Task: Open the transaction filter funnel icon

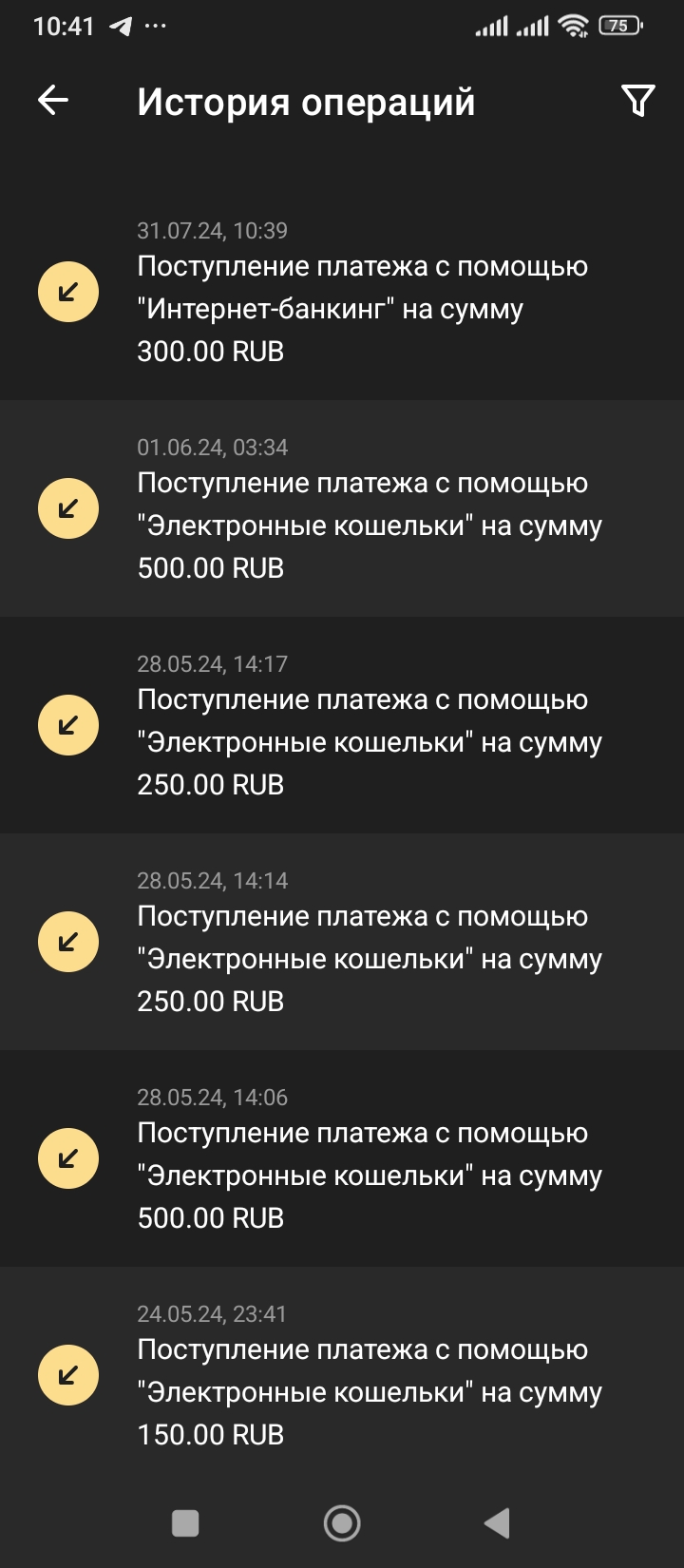Action: pyautogui.click(x=637, y=99)
